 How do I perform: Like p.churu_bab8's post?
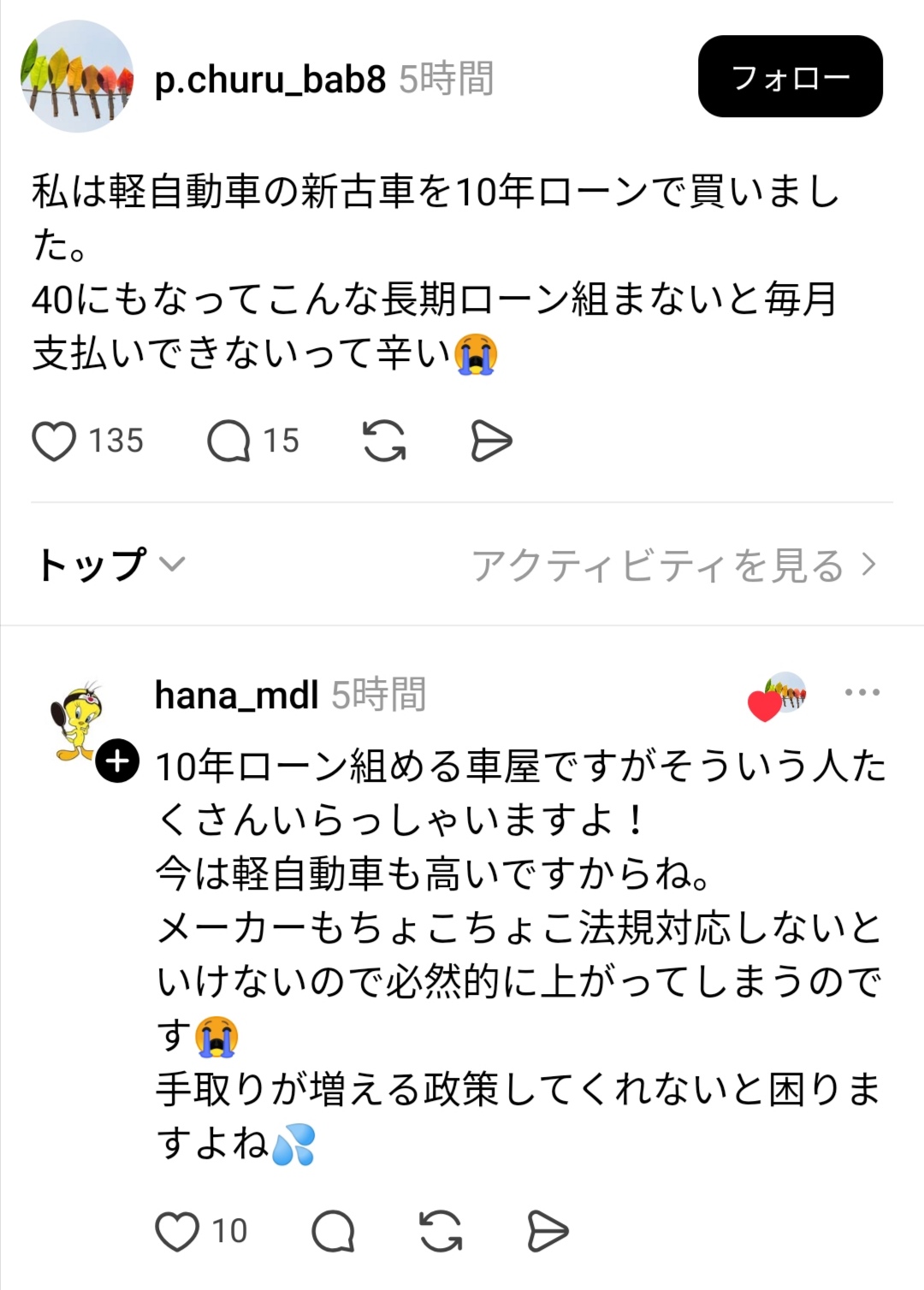(55, 441)
